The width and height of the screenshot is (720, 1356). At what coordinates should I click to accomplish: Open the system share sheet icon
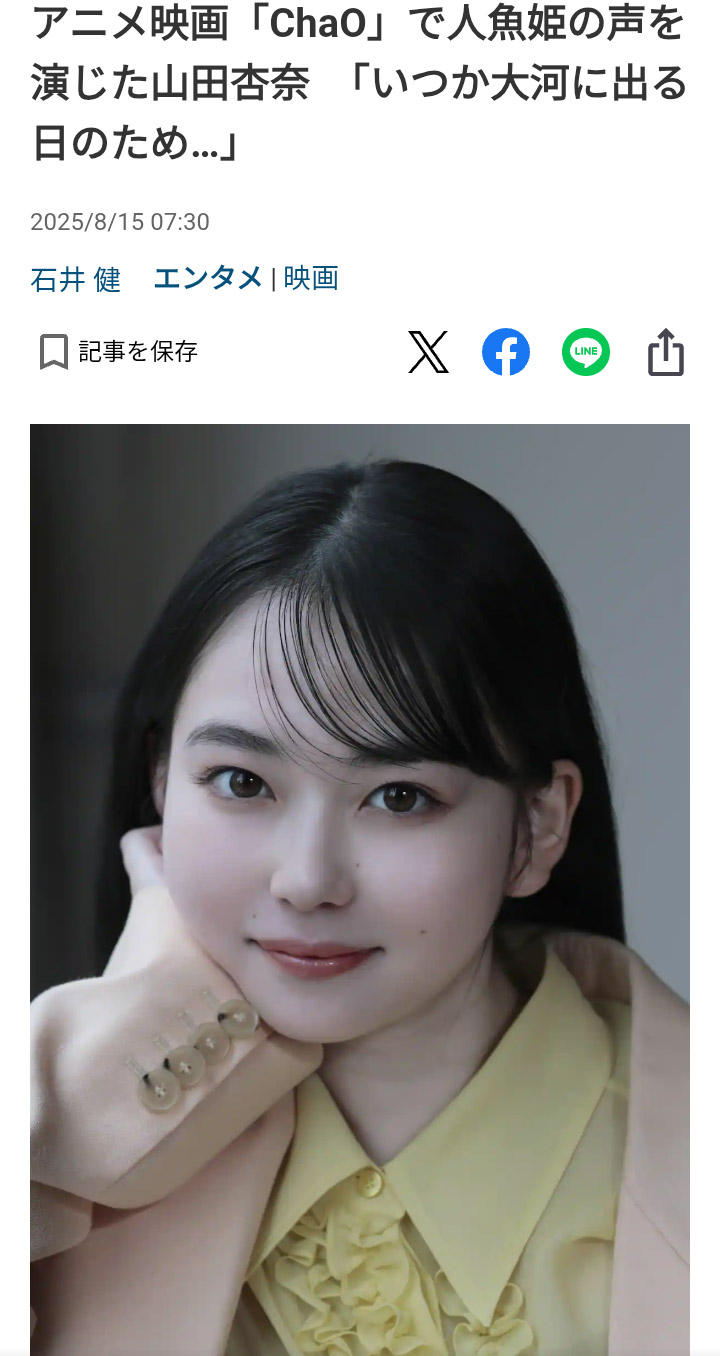point(666,352)
